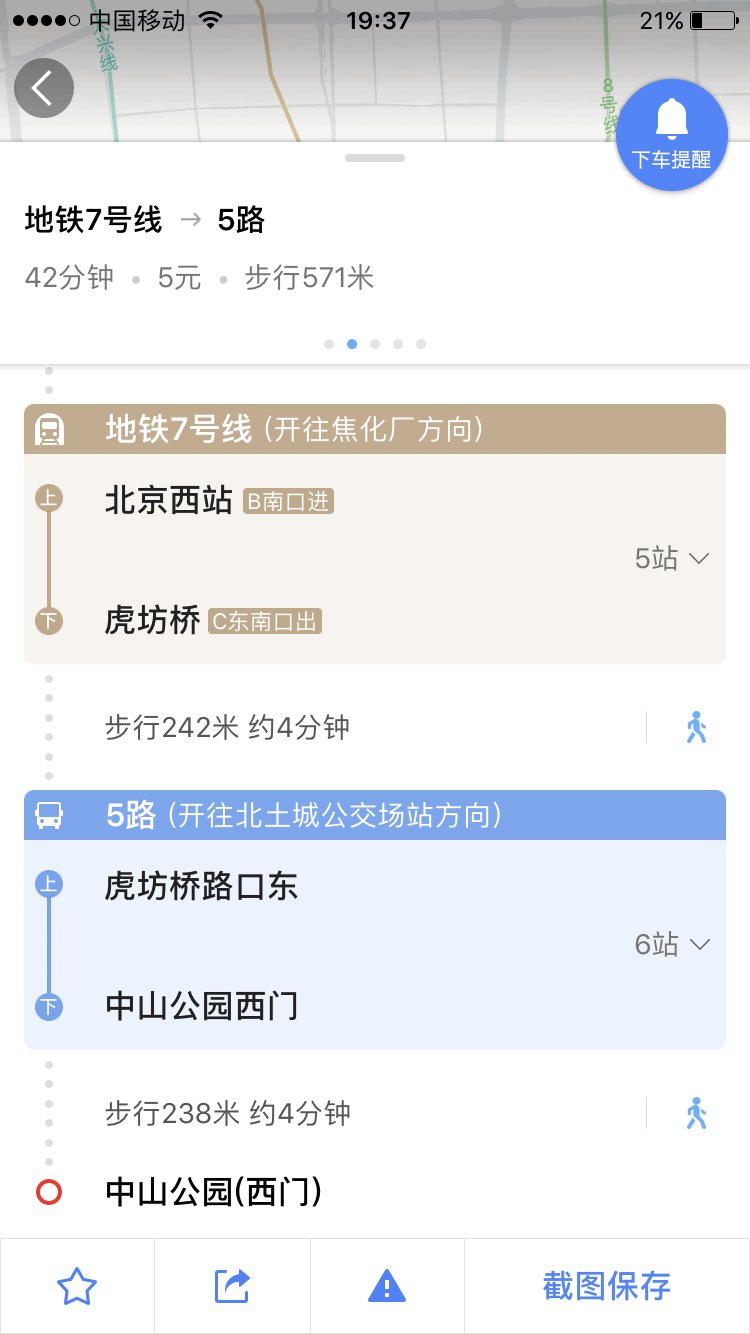750x1334 pixels.
Task: Open the 地铁7号线 line header
Action: pyautogui.click(x=375, y=430)
